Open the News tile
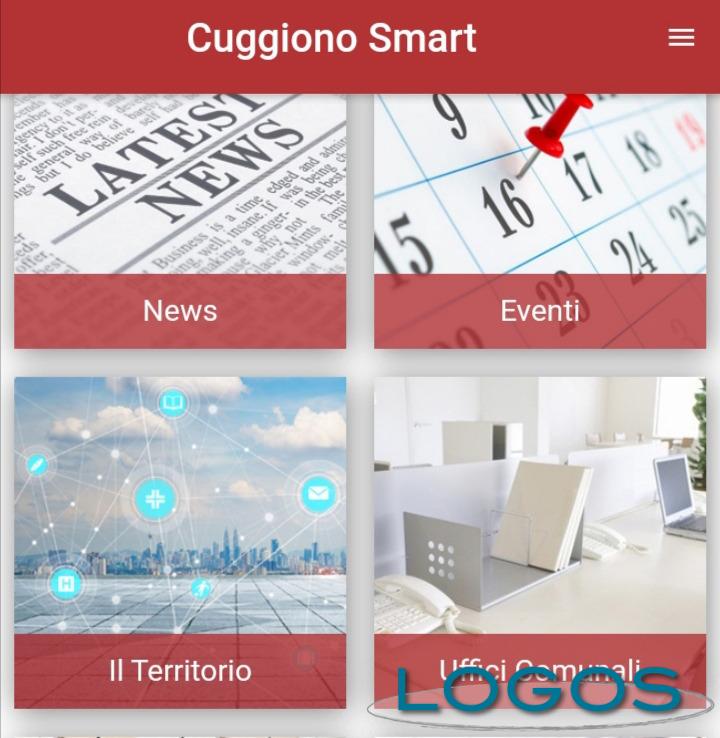Screen dimensions: 720x738 pyautogui.click(x=180, y=222)
